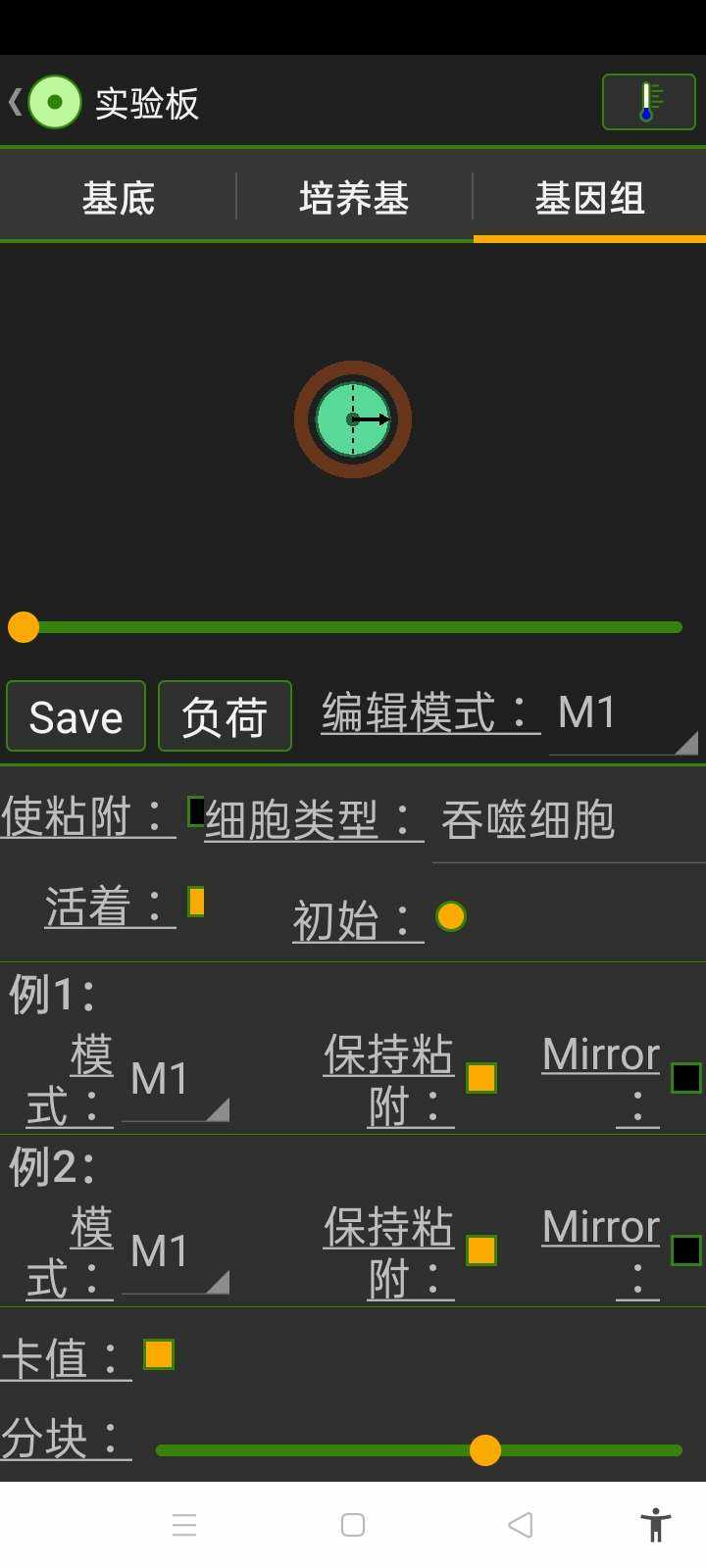Toggle the 活着 checkbox
706x1568 pixels.
[196, 902]
